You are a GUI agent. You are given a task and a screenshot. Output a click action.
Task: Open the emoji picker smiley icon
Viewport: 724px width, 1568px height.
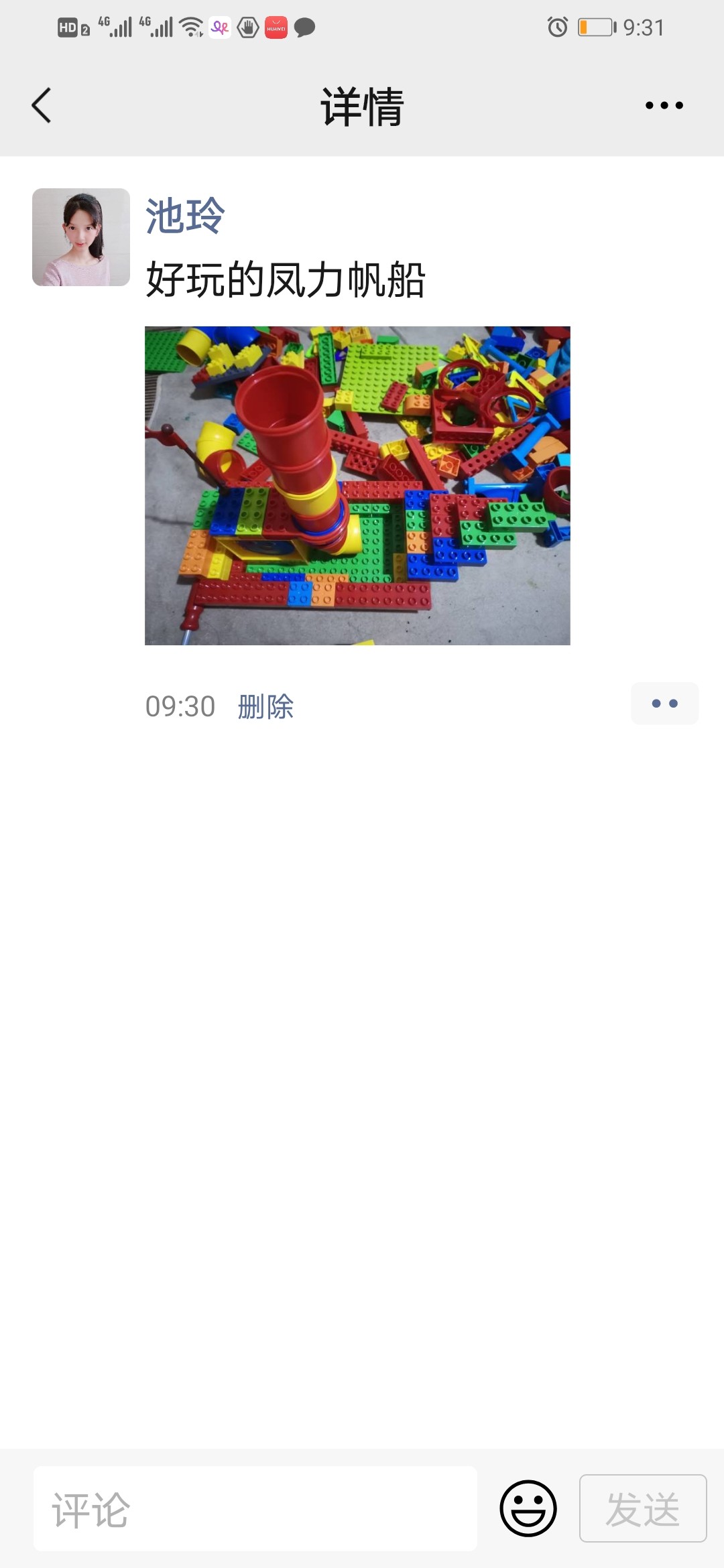(x=528, y=1509)
